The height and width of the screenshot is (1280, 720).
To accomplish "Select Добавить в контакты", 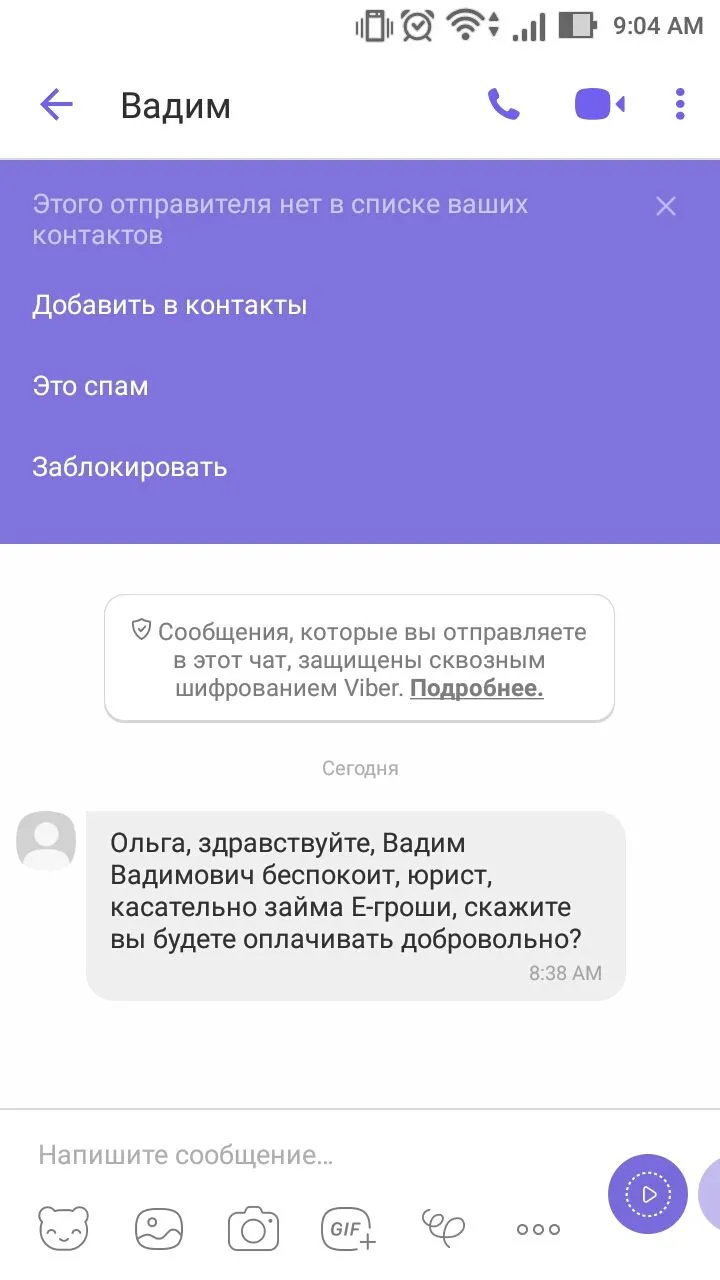I will pyautogui.click(x=169, y=305).
